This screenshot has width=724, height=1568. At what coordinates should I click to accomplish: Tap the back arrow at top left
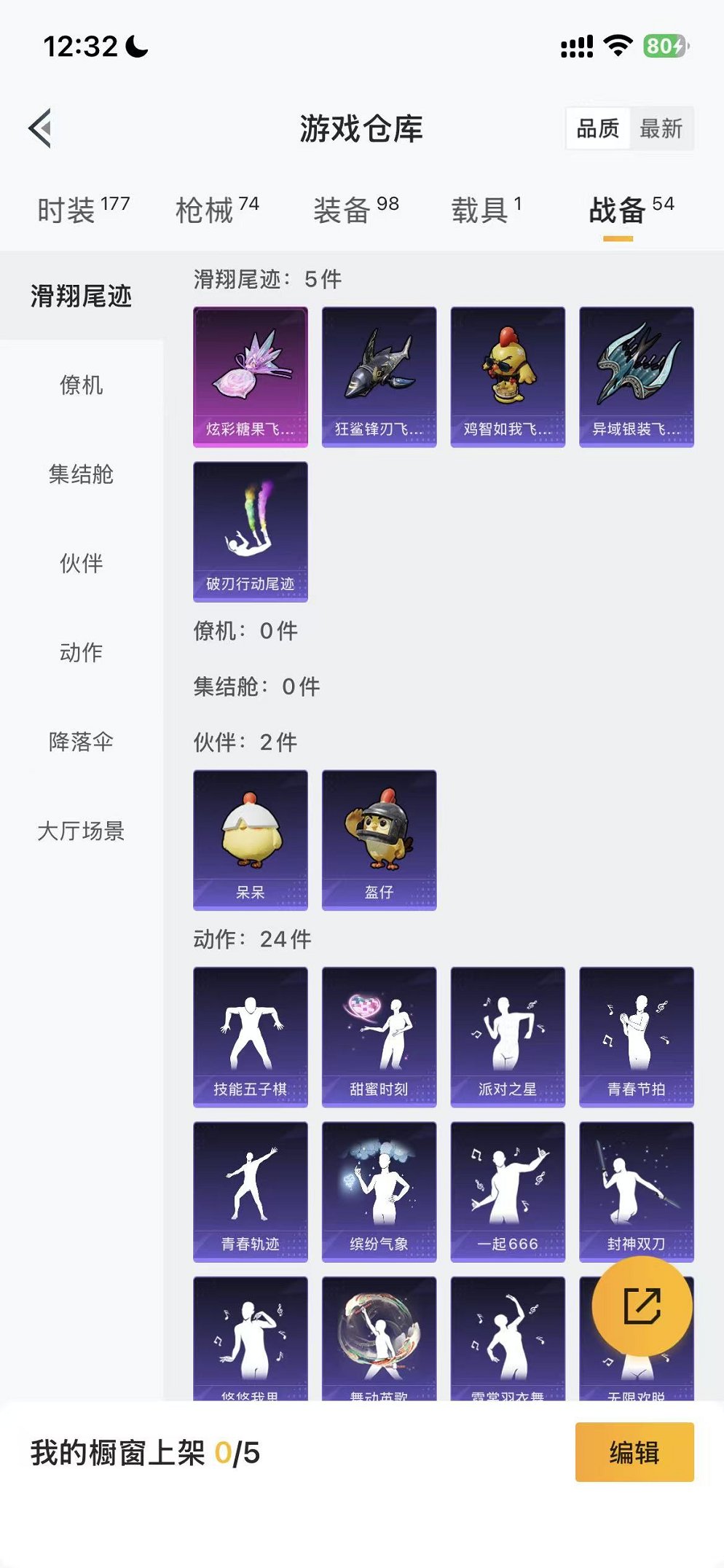[40, 127]
